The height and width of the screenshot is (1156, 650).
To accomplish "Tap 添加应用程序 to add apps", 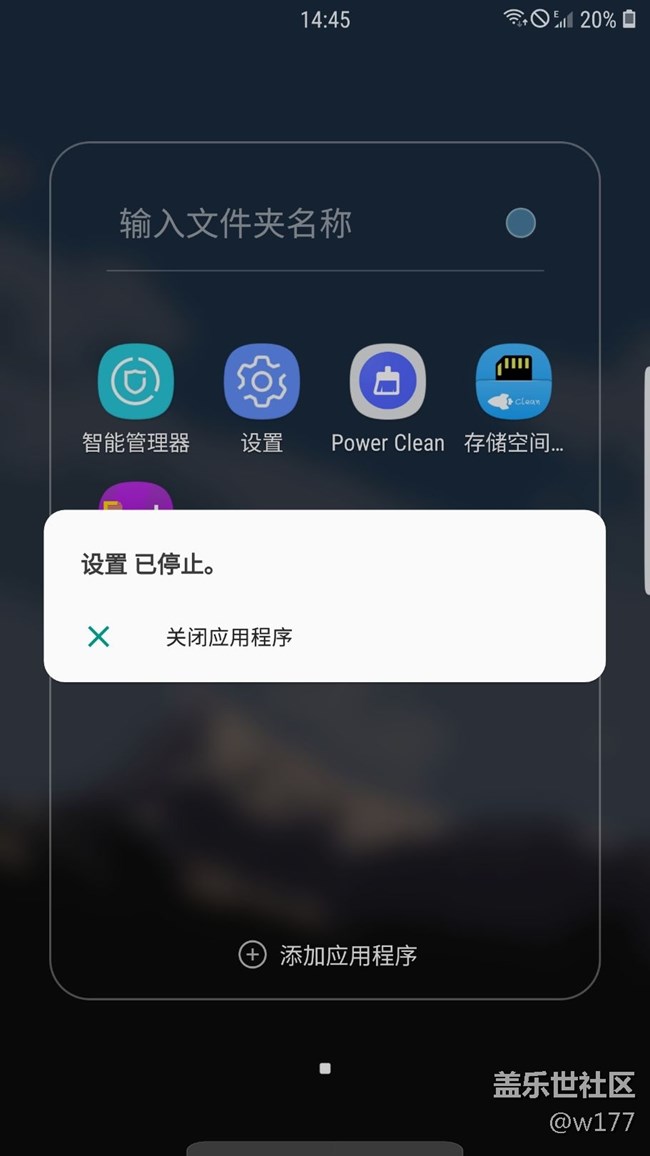I will click(328, 955).
